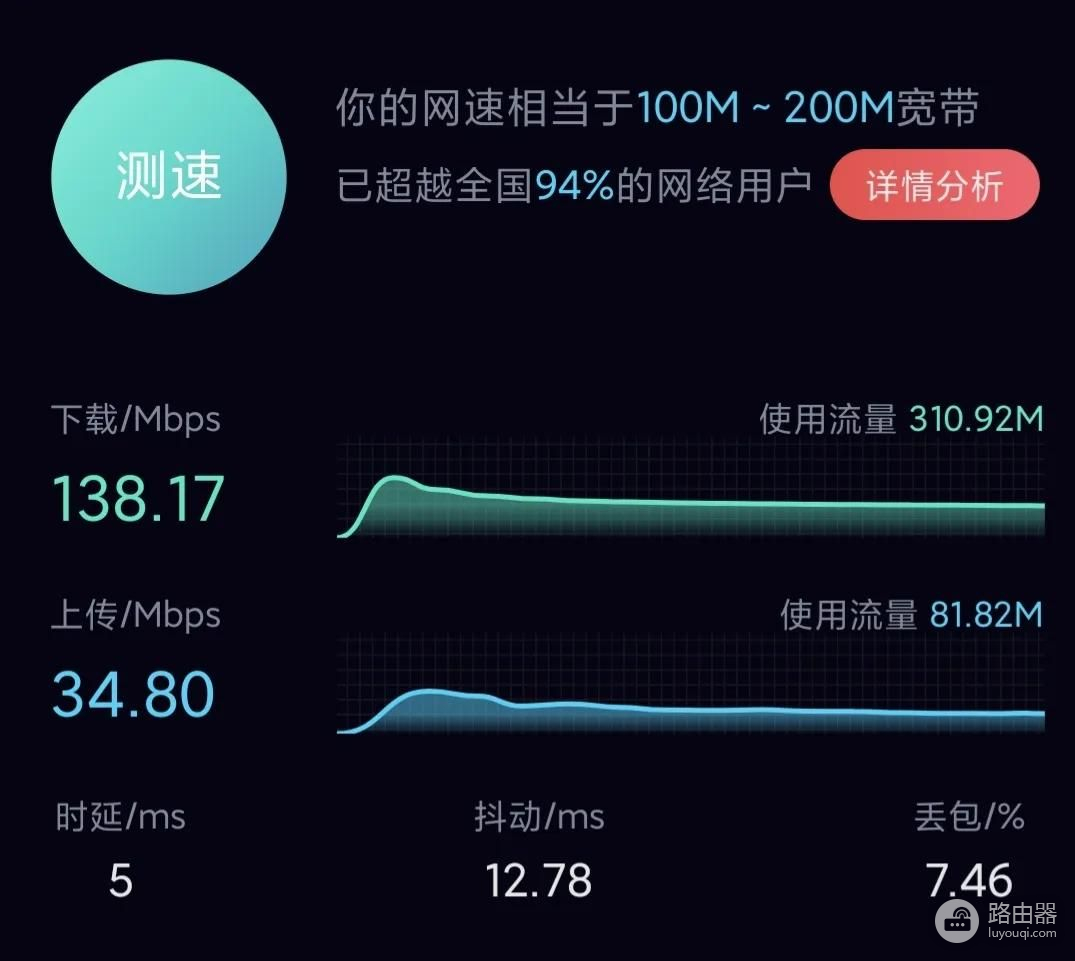
Task: Tap the round 测速 button to start test
Action: [168, 177]
